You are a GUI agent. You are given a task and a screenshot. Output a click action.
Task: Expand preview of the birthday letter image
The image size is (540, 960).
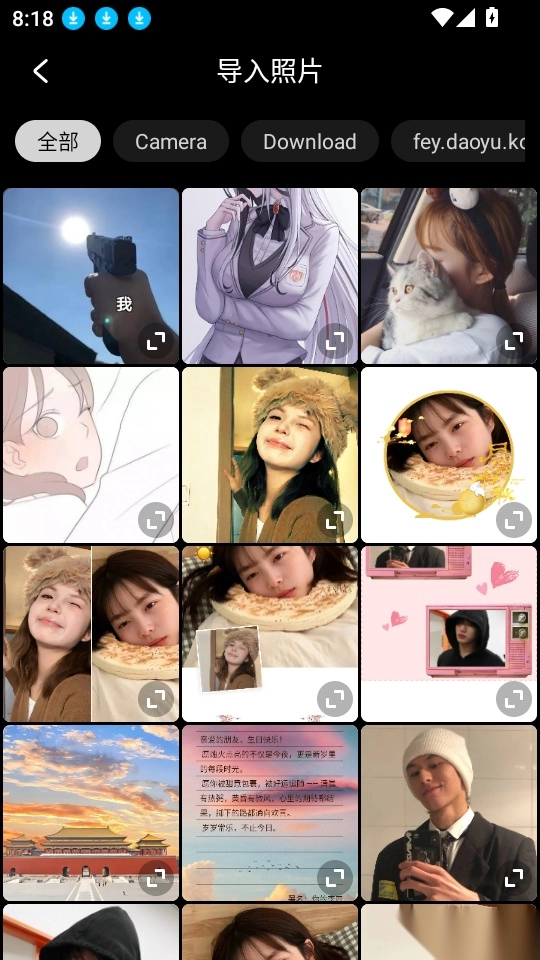point(335,878)
